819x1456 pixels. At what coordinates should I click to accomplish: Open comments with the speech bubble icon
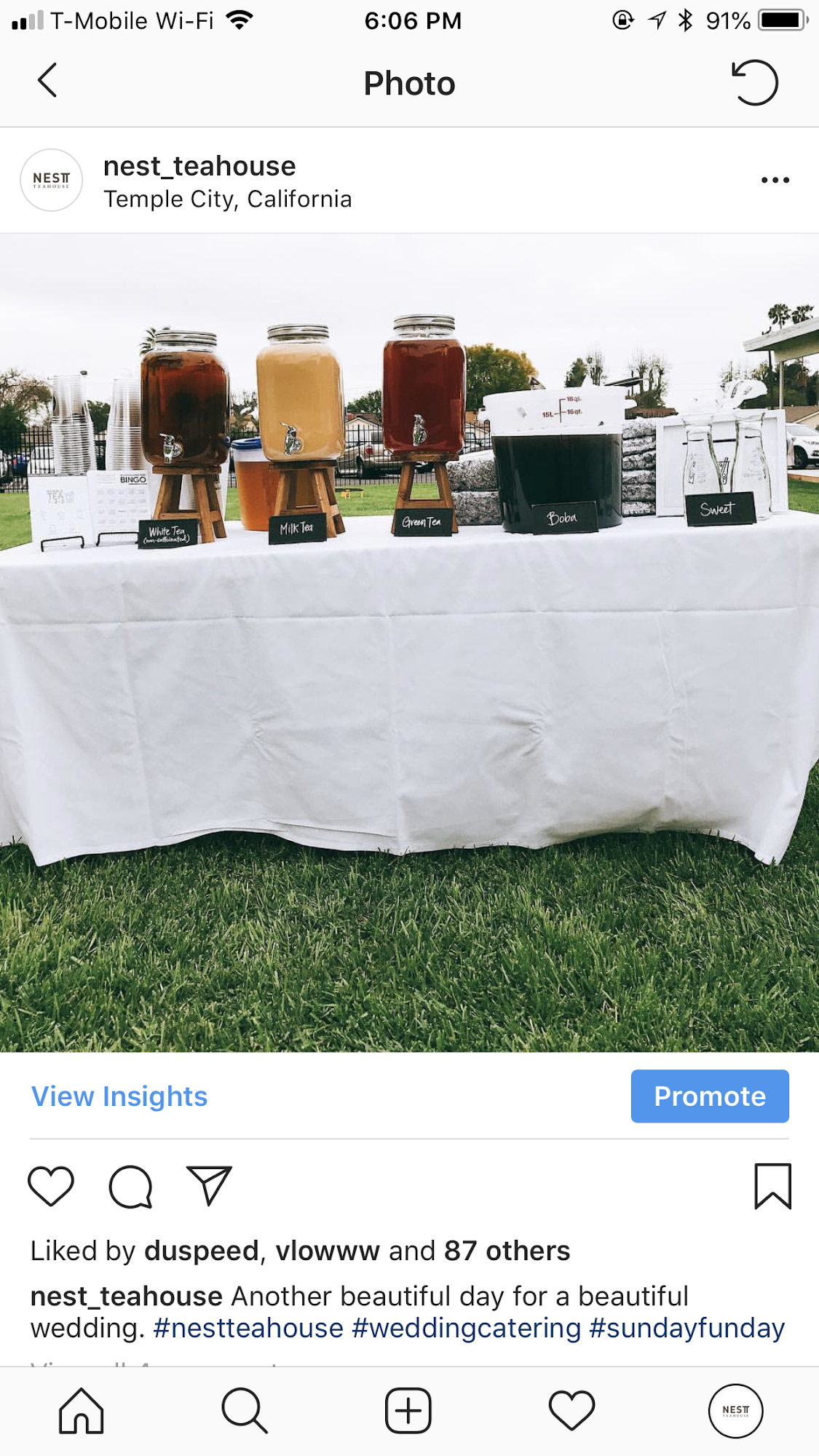130,1187
